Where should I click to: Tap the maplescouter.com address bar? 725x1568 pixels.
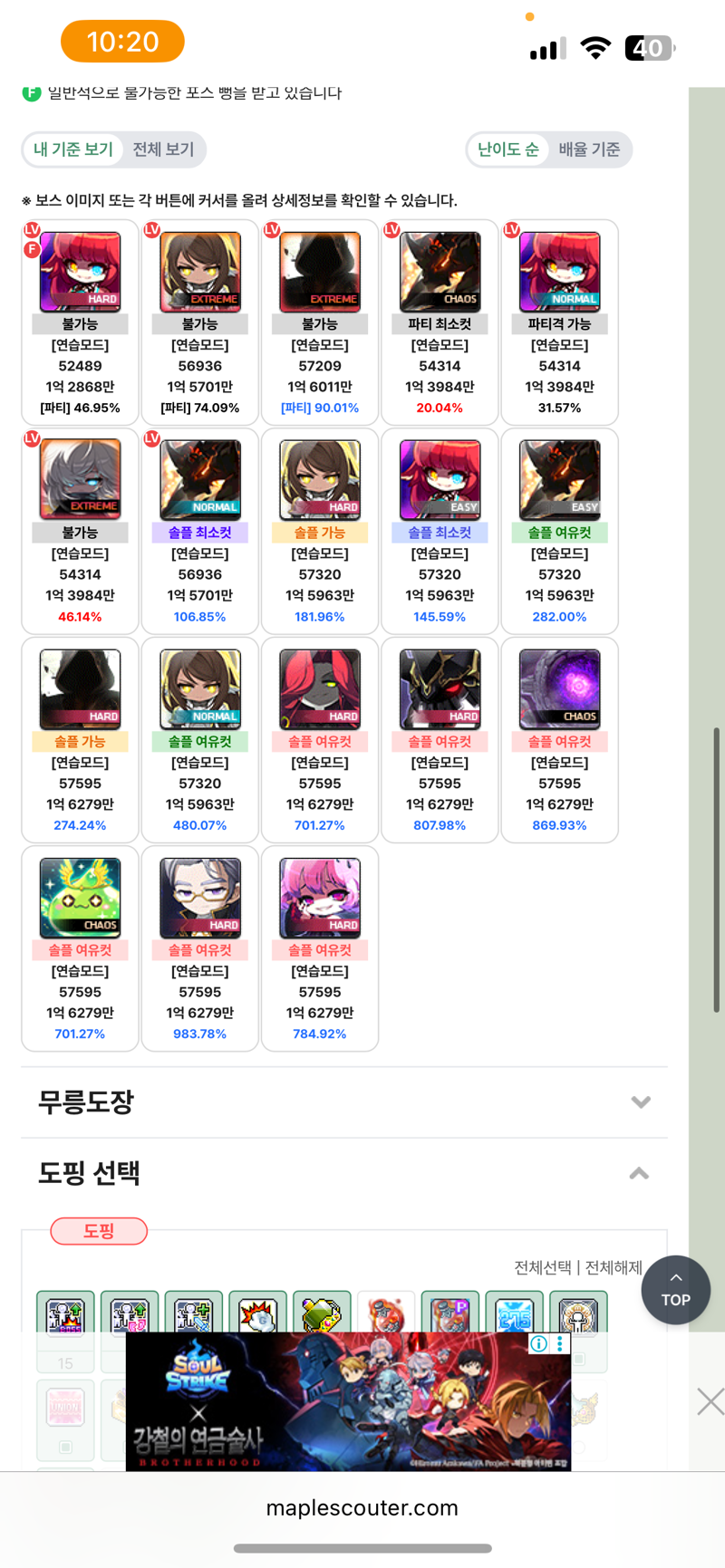(x=362, y=1507)
